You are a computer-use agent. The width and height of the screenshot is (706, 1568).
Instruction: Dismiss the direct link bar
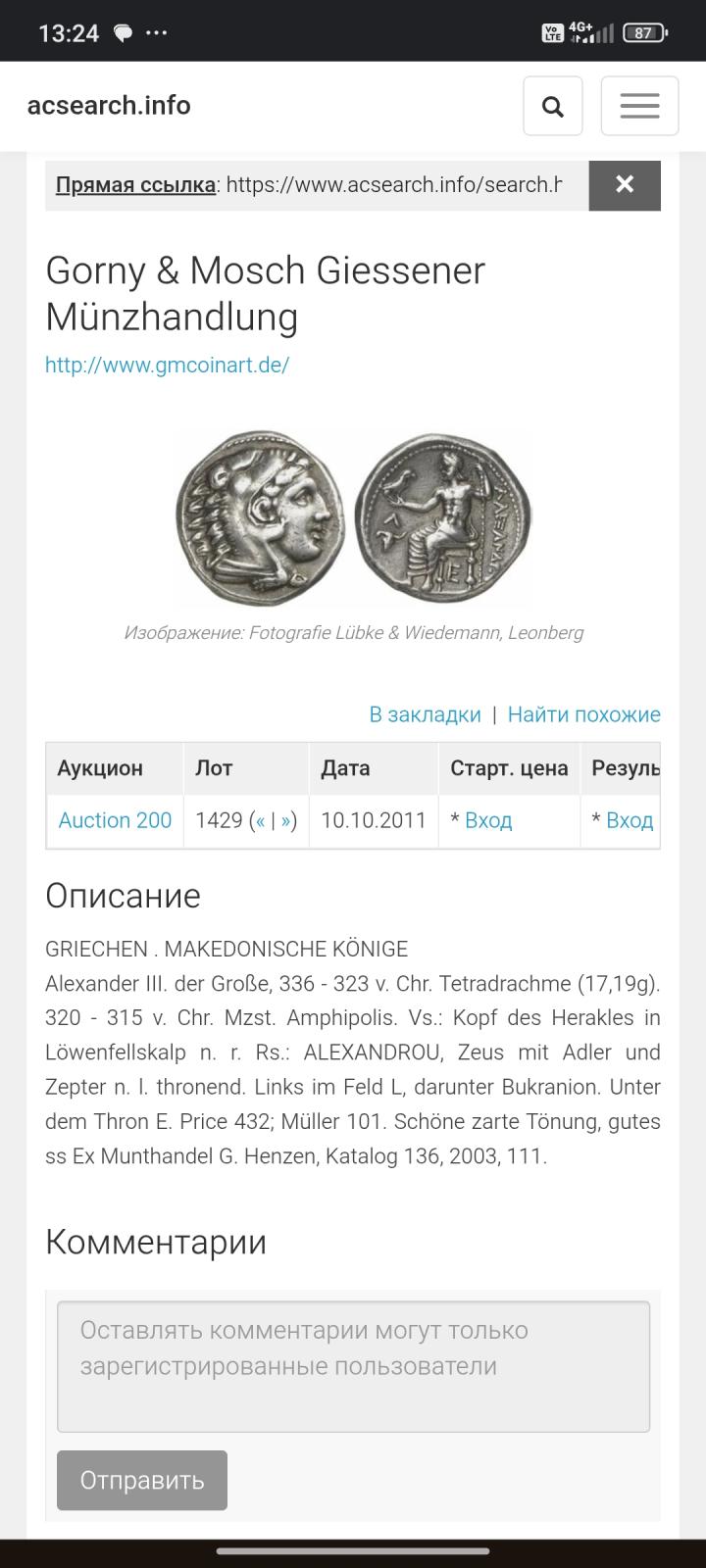tap(625, 184)
